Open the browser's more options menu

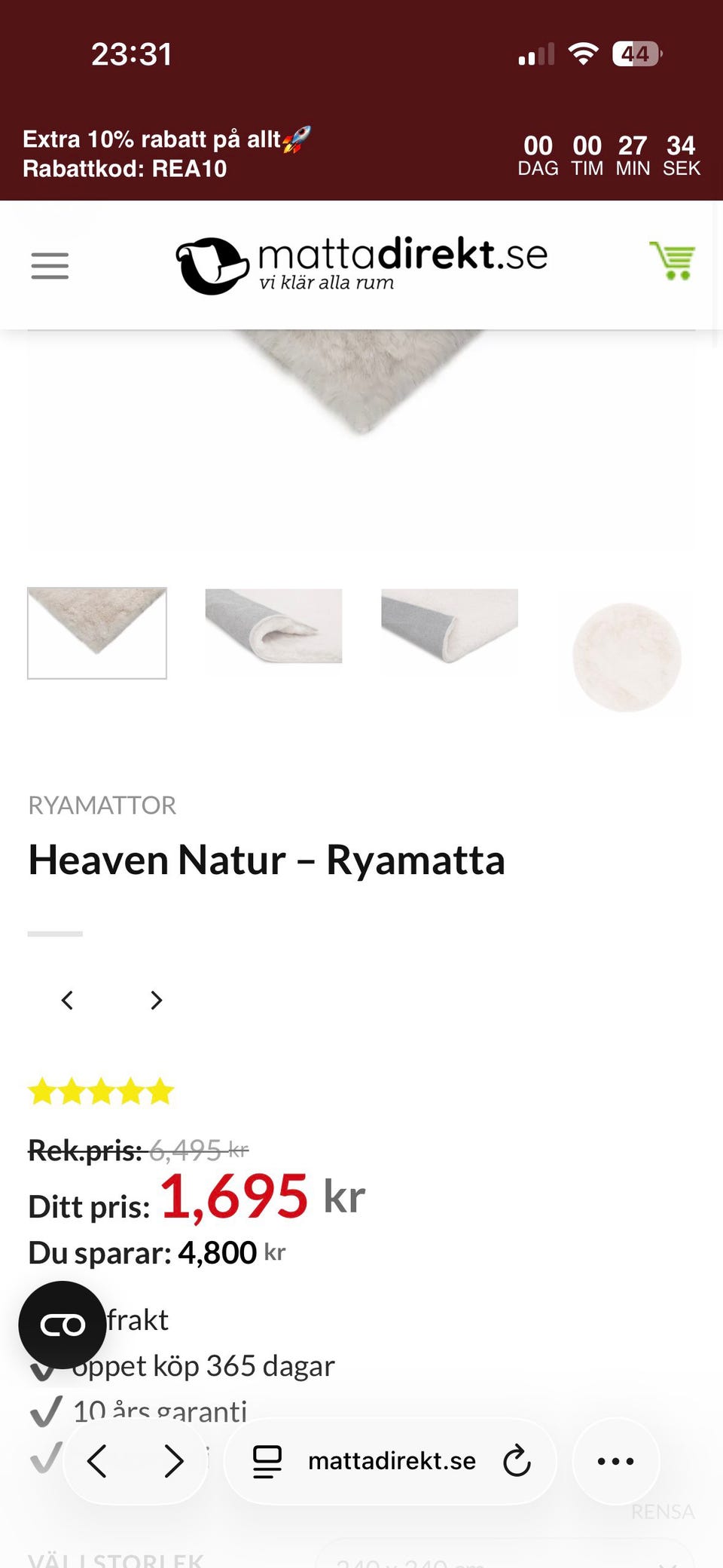[616, 1461]
